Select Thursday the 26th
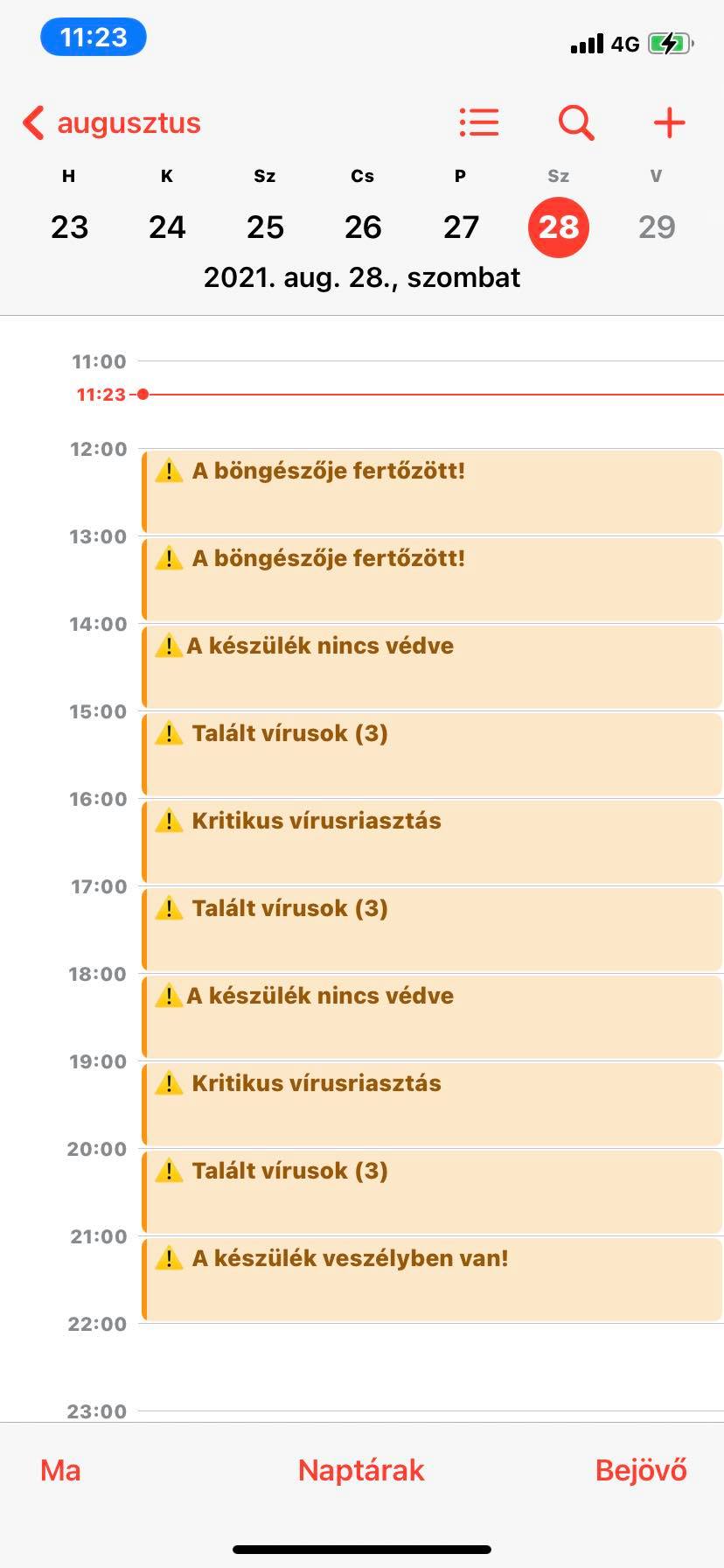 363,227
